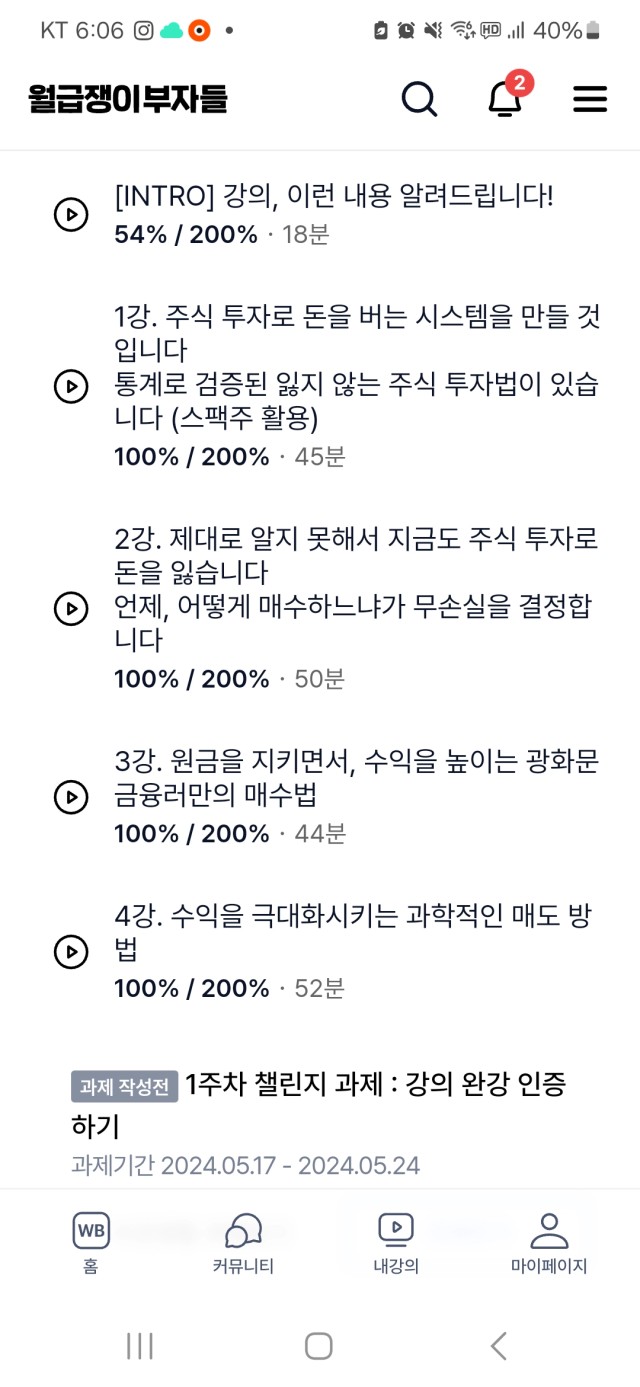Screen dimensions: 640x1387
Task: Tap the system home button
Action: tap(319, 1346)
